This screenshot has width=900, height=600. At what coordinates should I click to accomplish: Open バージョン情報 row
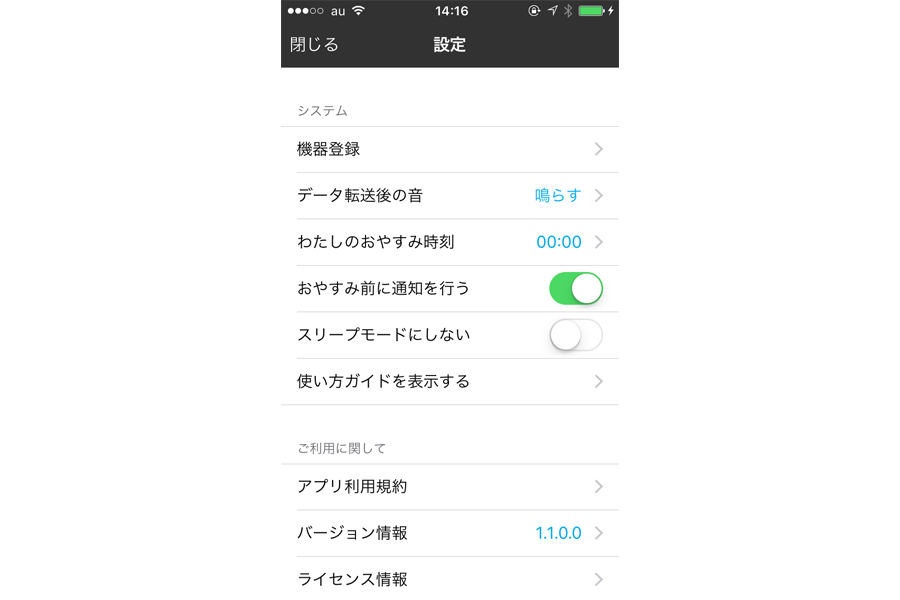pos(449,533)
